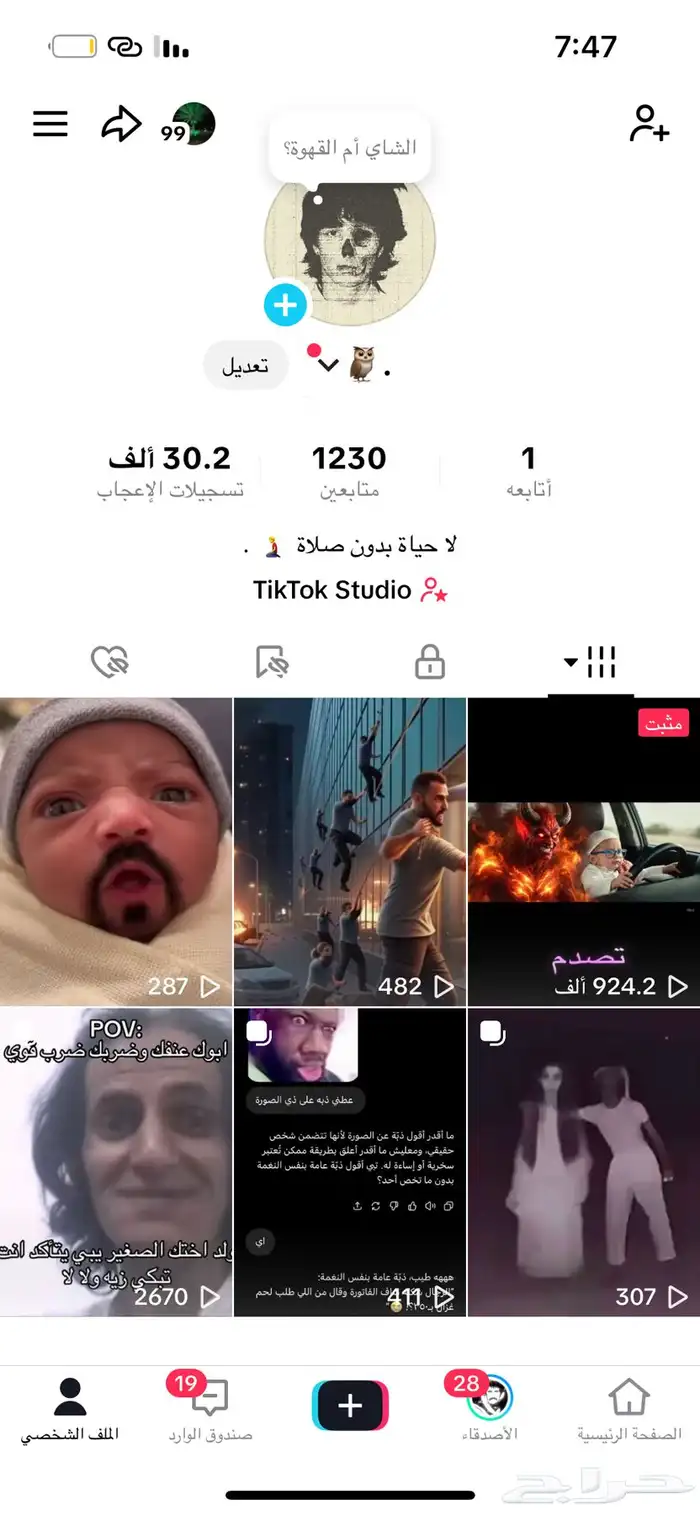Share this profile

coord(121,124)
